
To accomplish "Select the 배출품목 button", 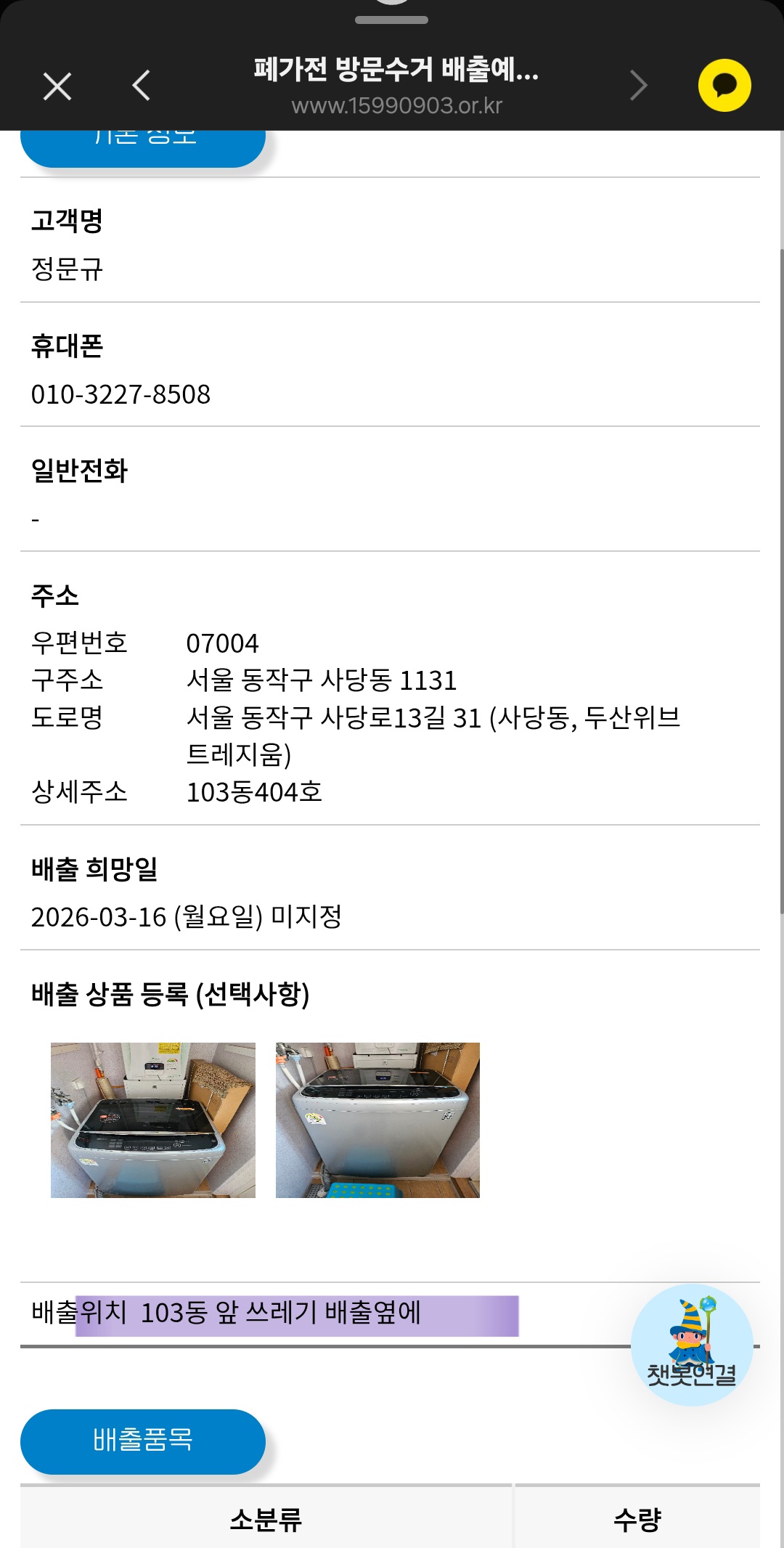I will pyautogui.click(x=143, y=1441).
